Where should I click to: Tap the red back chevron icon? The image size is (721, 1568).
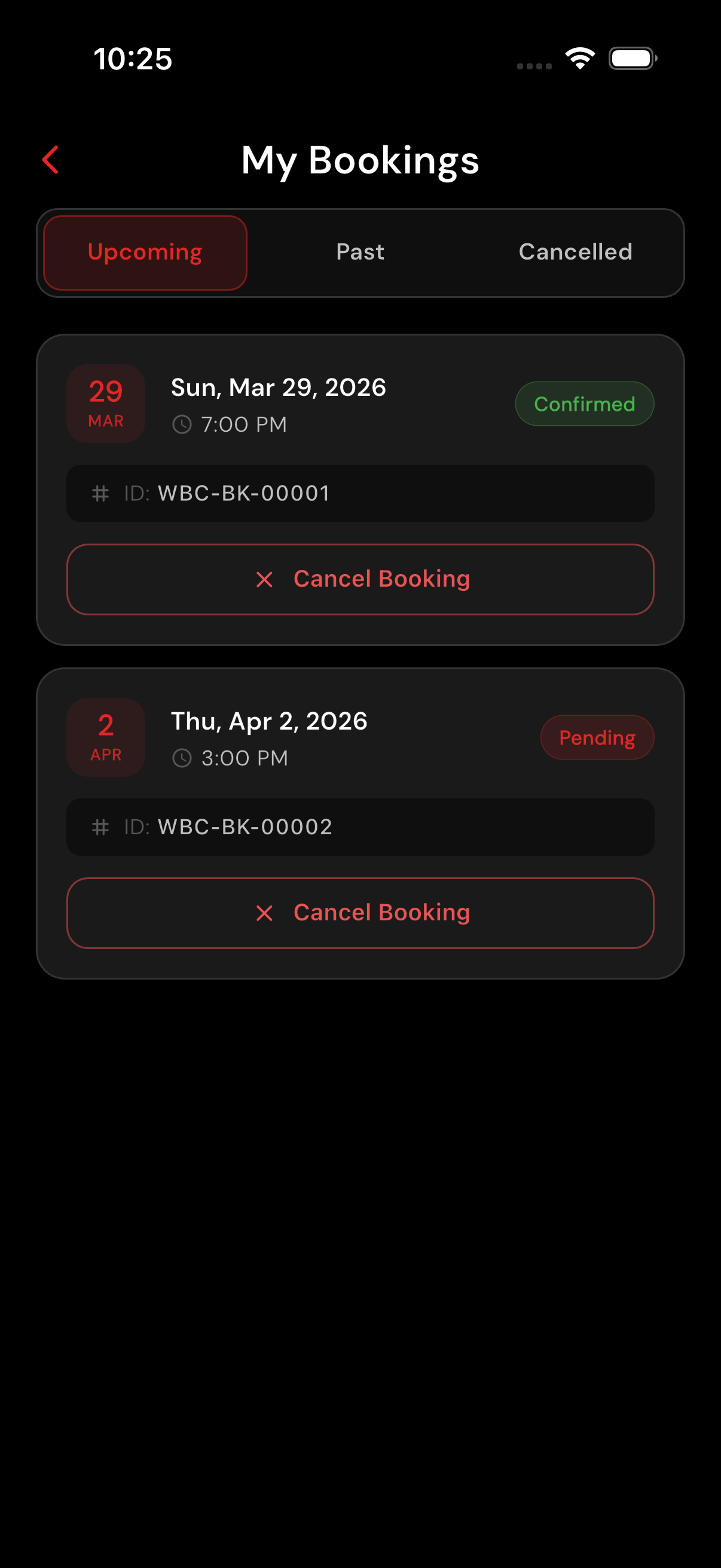50,160
